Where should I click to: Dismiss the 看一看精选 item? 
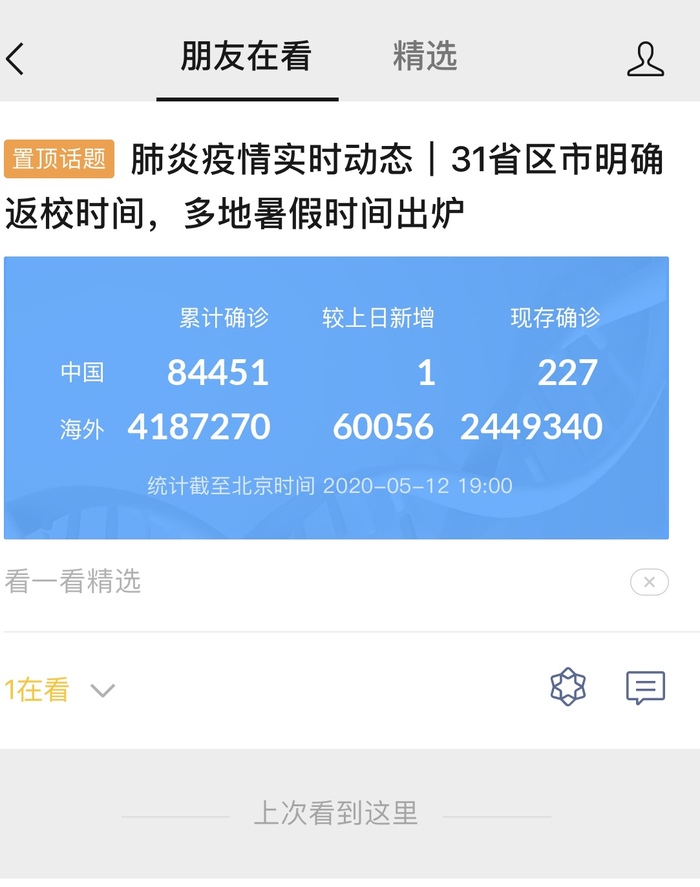[649, 581]
